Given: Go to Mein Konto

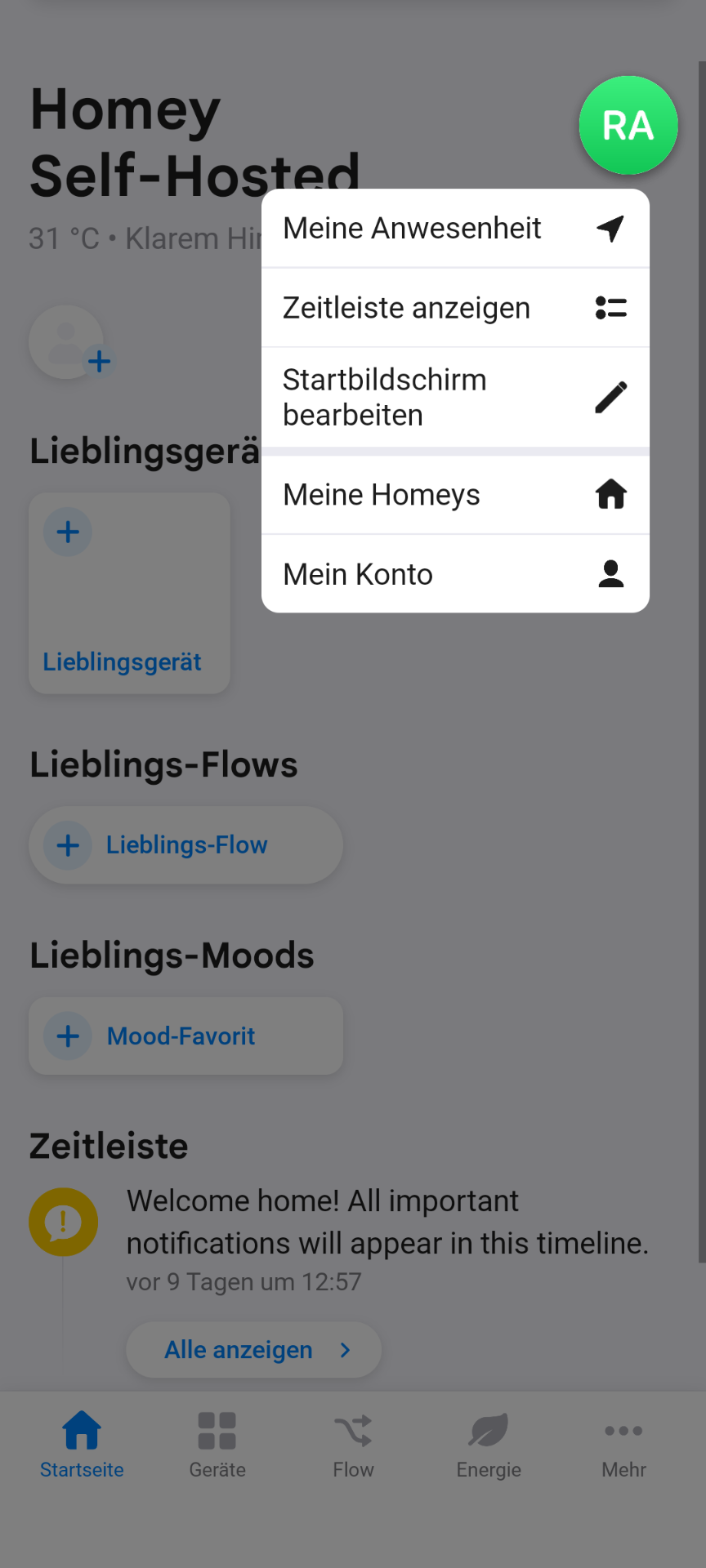Looking at the screenshot, I should pos(454,574).
